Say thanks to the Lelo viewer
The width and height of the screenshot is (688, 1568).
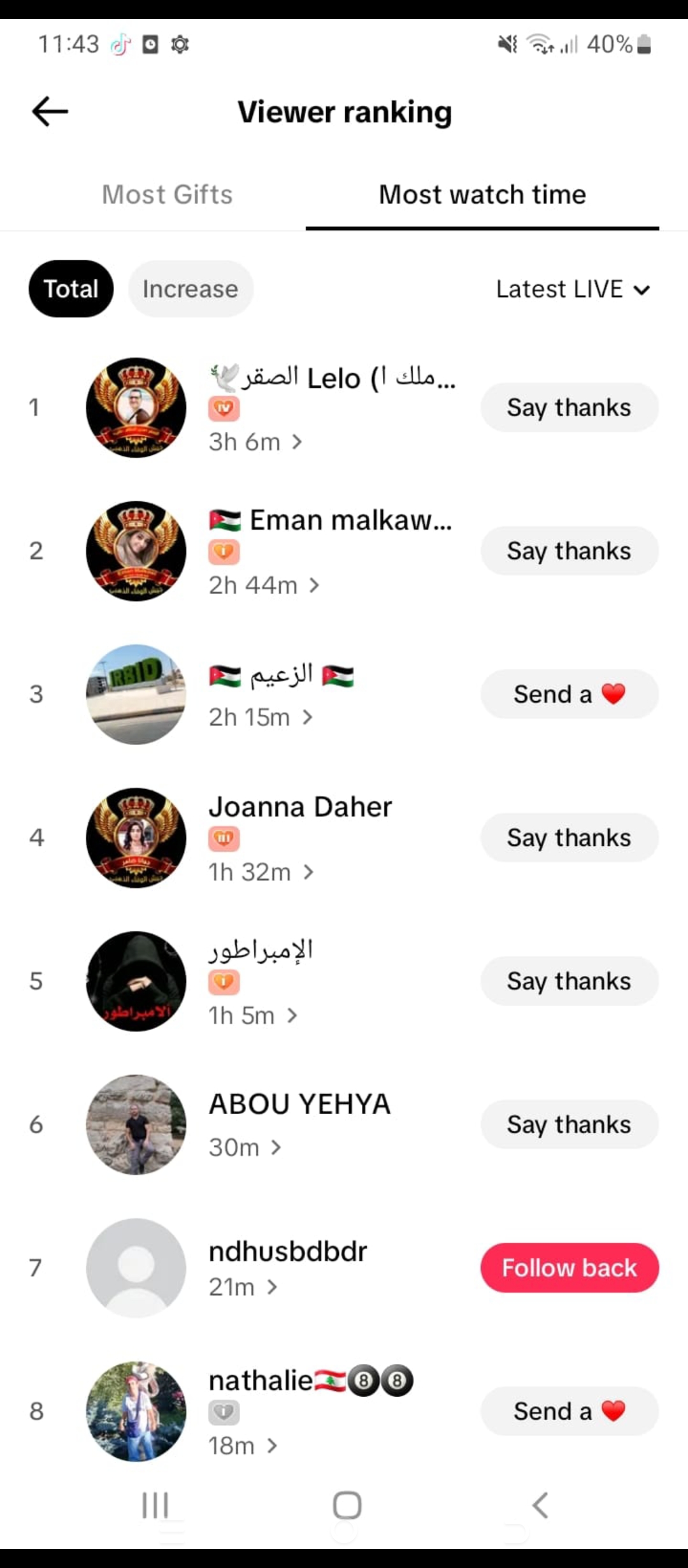pos(569,407)
